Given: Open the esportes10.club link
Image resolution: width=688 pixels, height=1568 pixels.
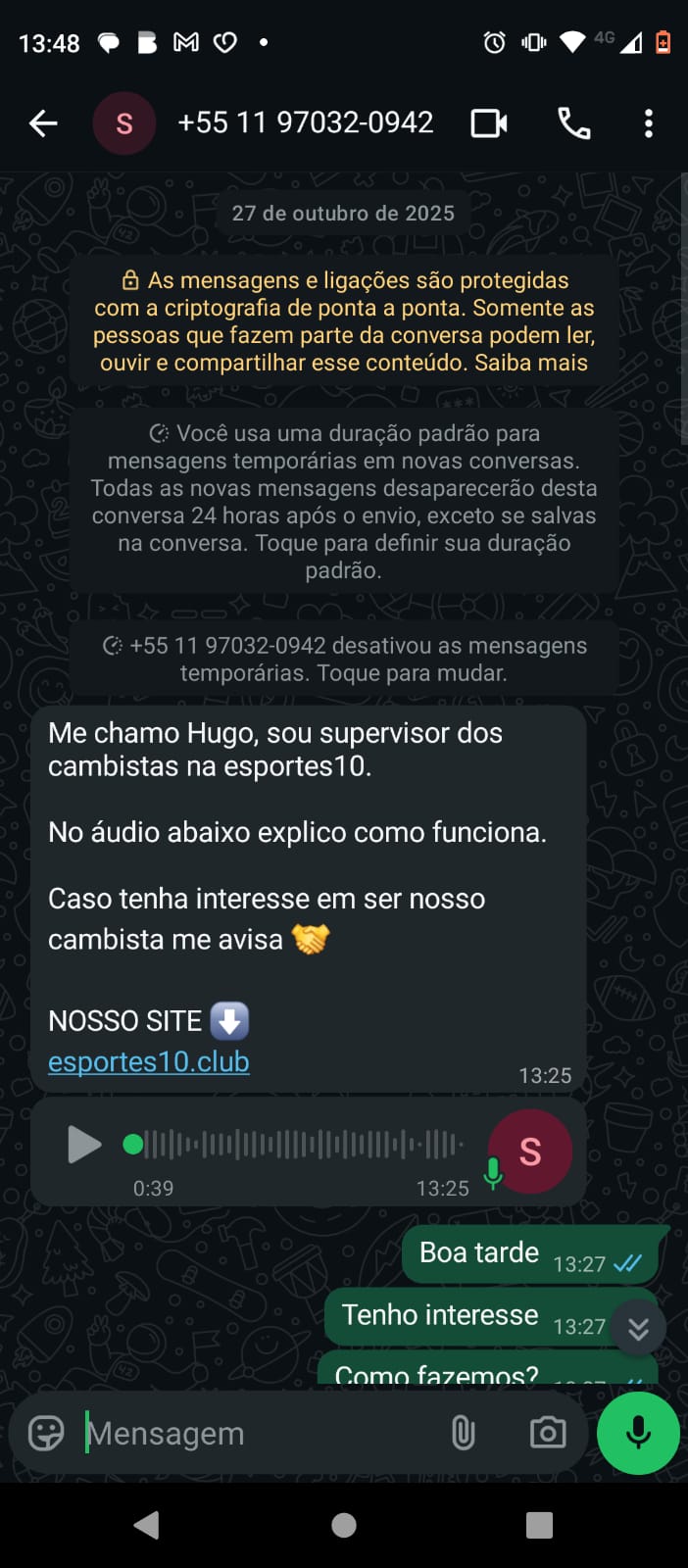Looking at the screenshot, I should pyautogui.click(x=149, y=1062).
